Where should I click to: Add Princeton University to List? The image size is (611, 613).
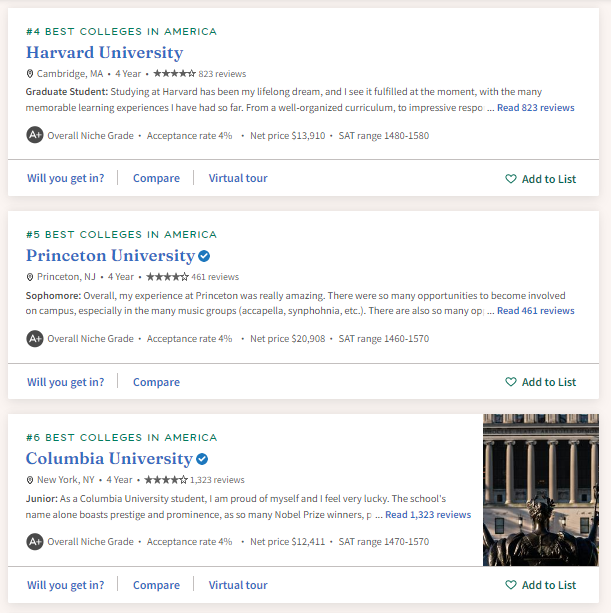540,382
